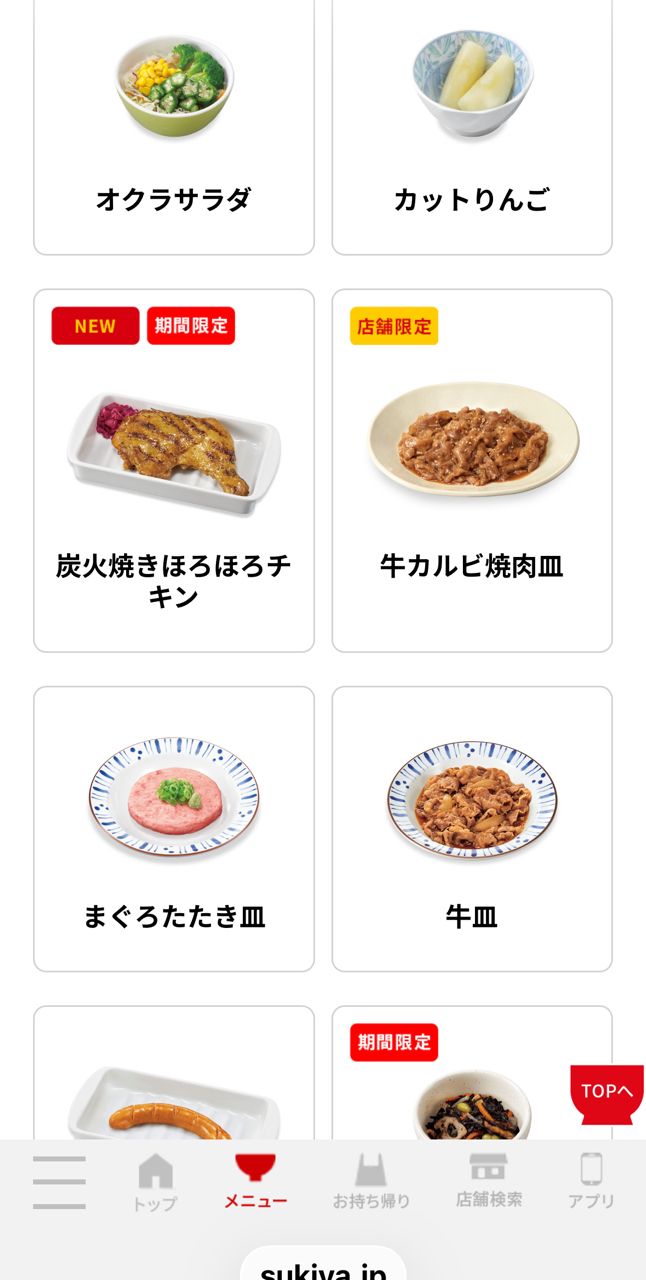Jump back up with the TOPへ button
Screen dimensions: 646x1280
pyautogui.click(x=607, y=1093)
